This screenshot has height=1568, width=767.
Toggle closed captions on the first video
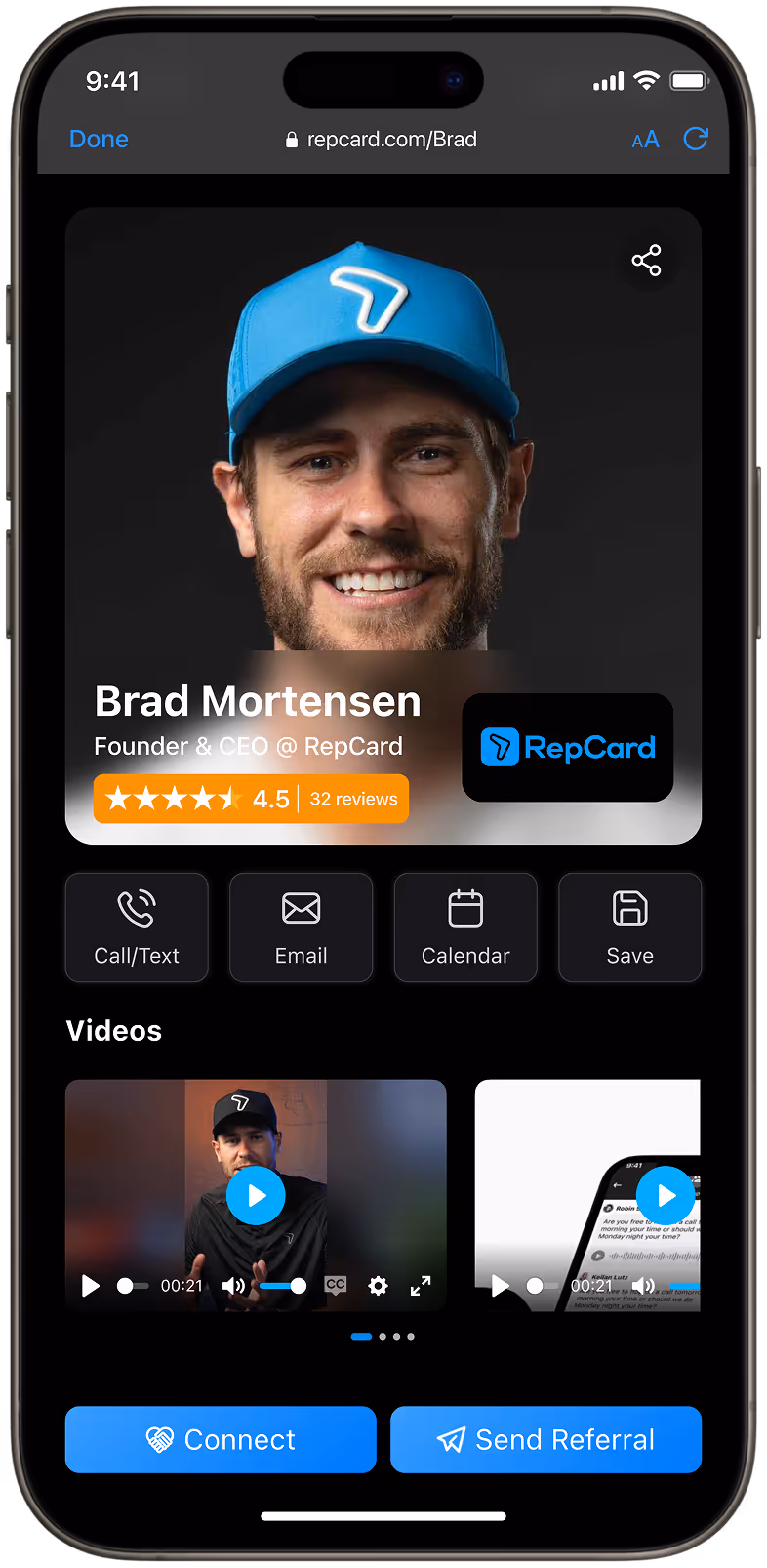coord(336,1285)
